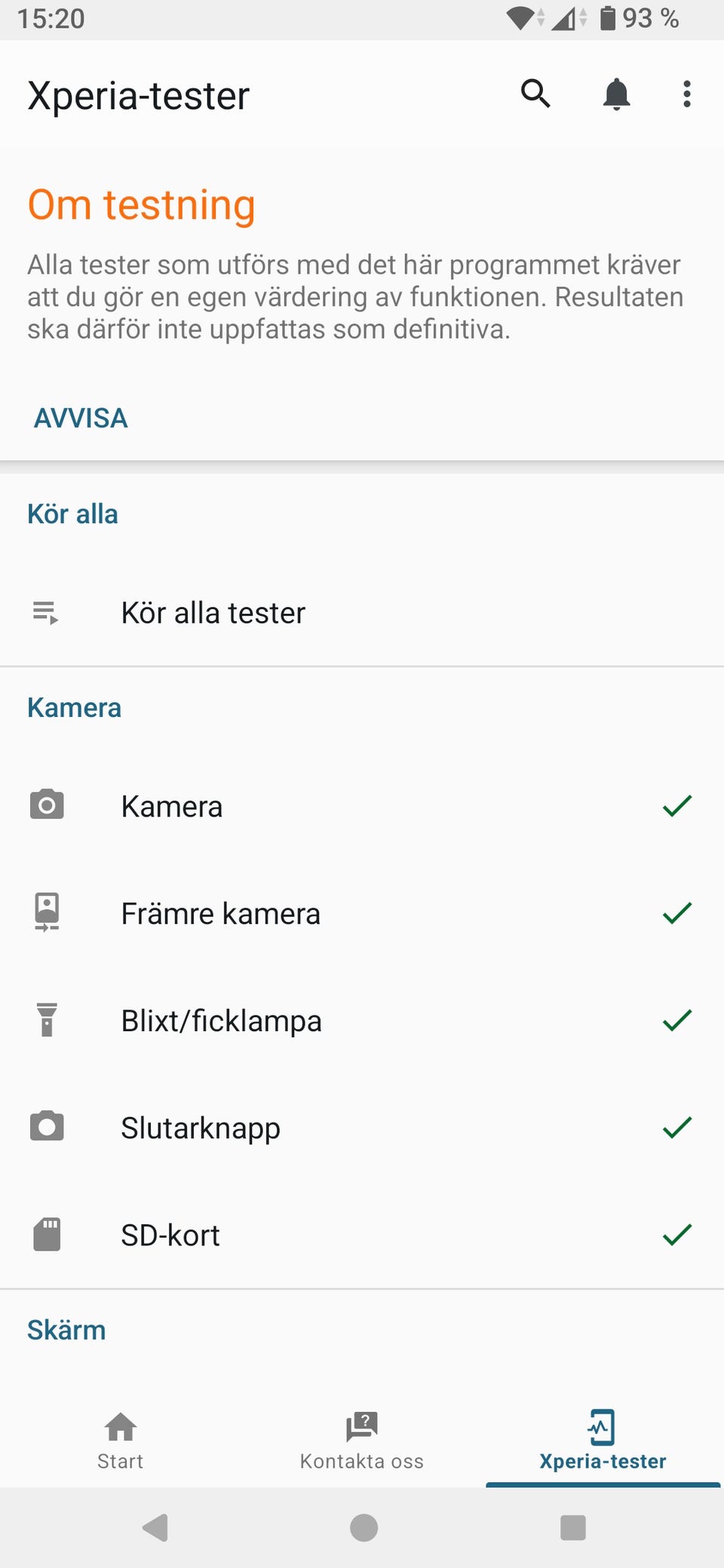Viewport: 724px width, 1568px height.
Task: Switch to the Start tab
Action: click(x=121, y=1441)
